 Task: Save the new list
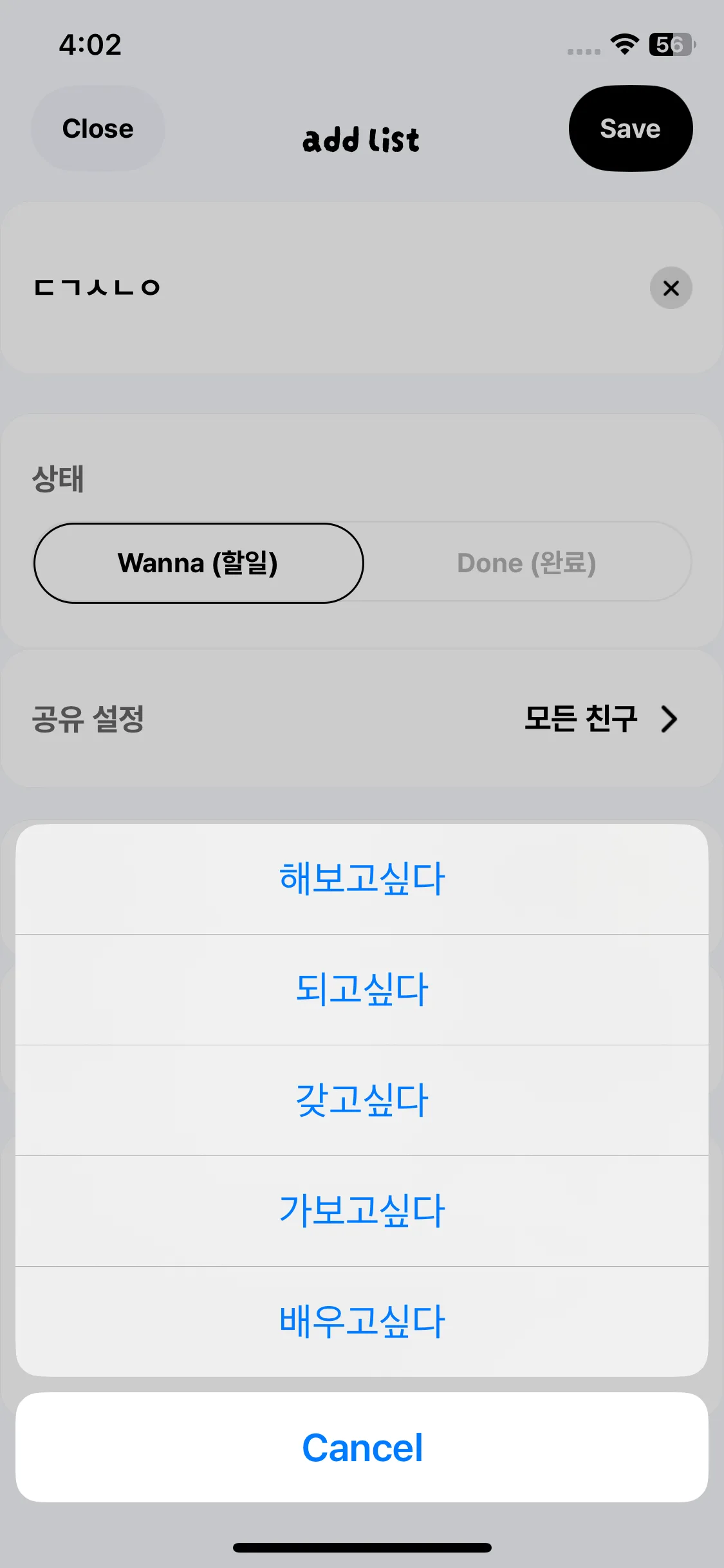point(630,129)
